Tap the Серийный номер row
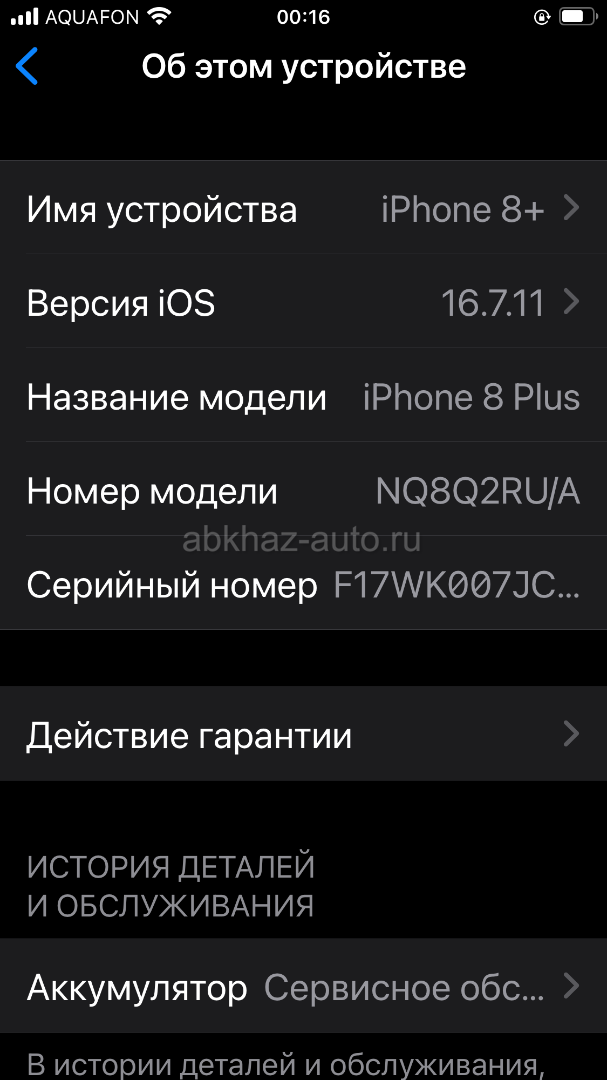The height and width of the screenshot is (1080, 607). (303, 583)
